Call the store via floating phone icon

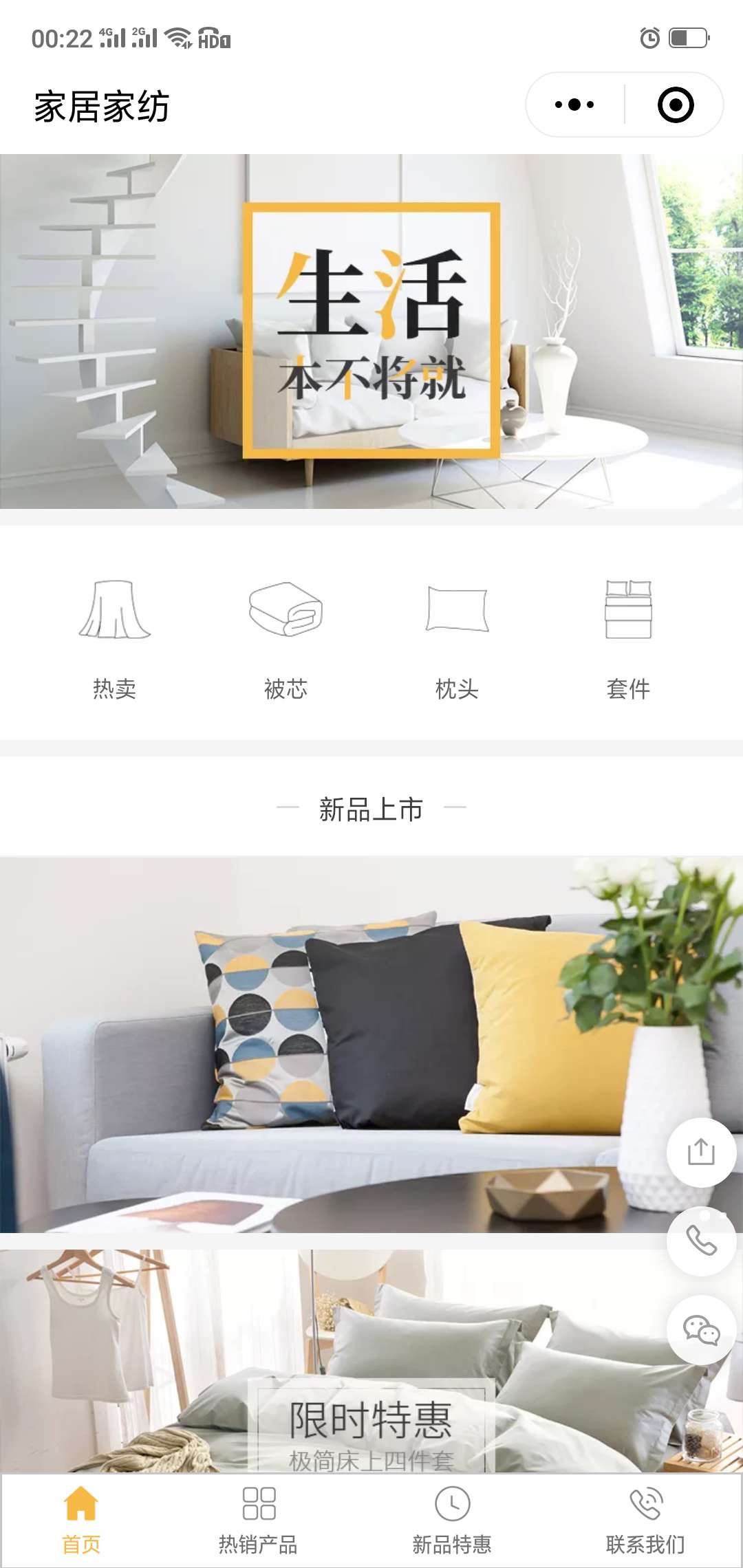tap(701, 1241)
